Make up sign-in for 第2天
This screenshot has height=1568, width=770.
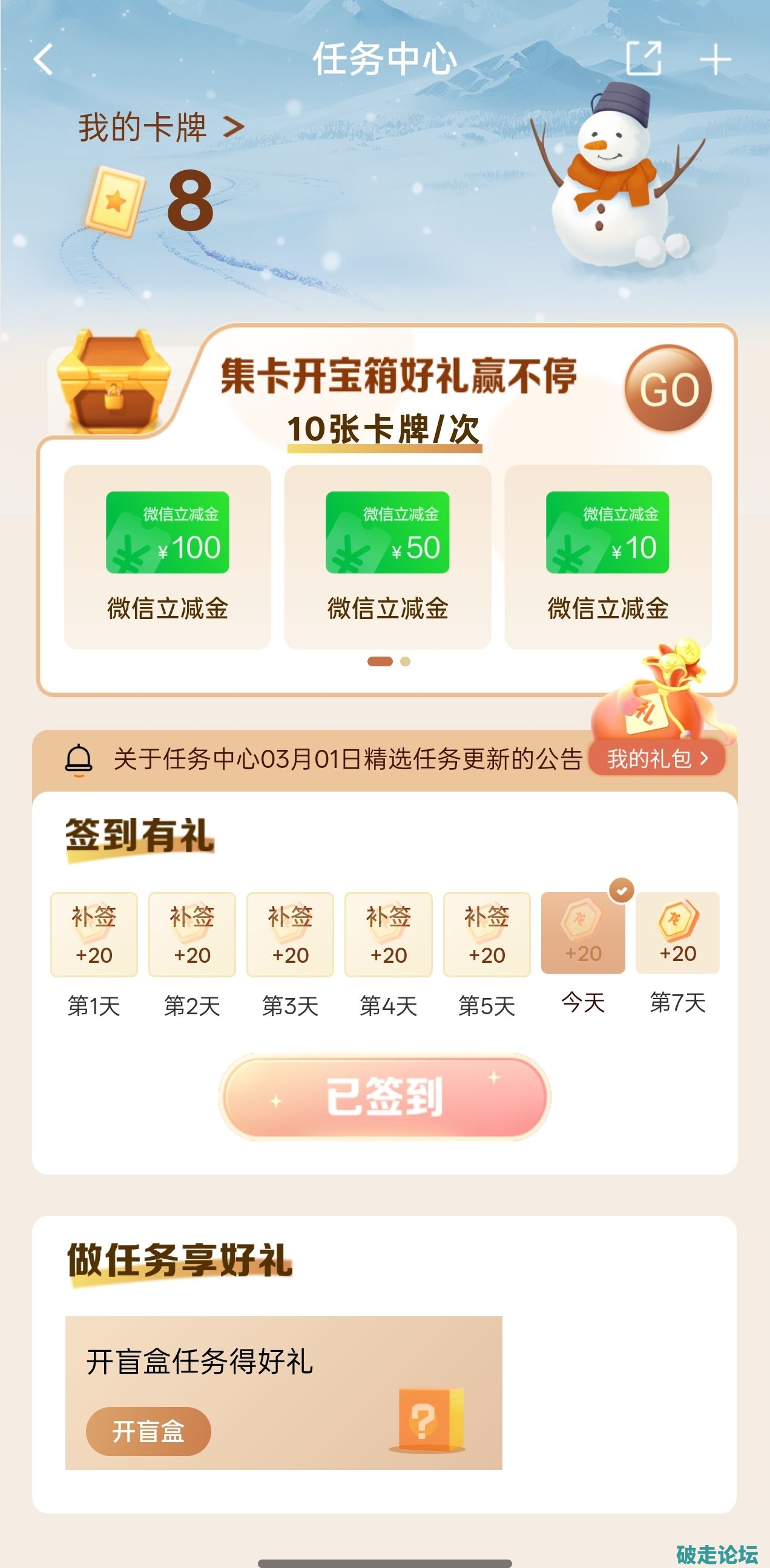click(x=192, y=934)
